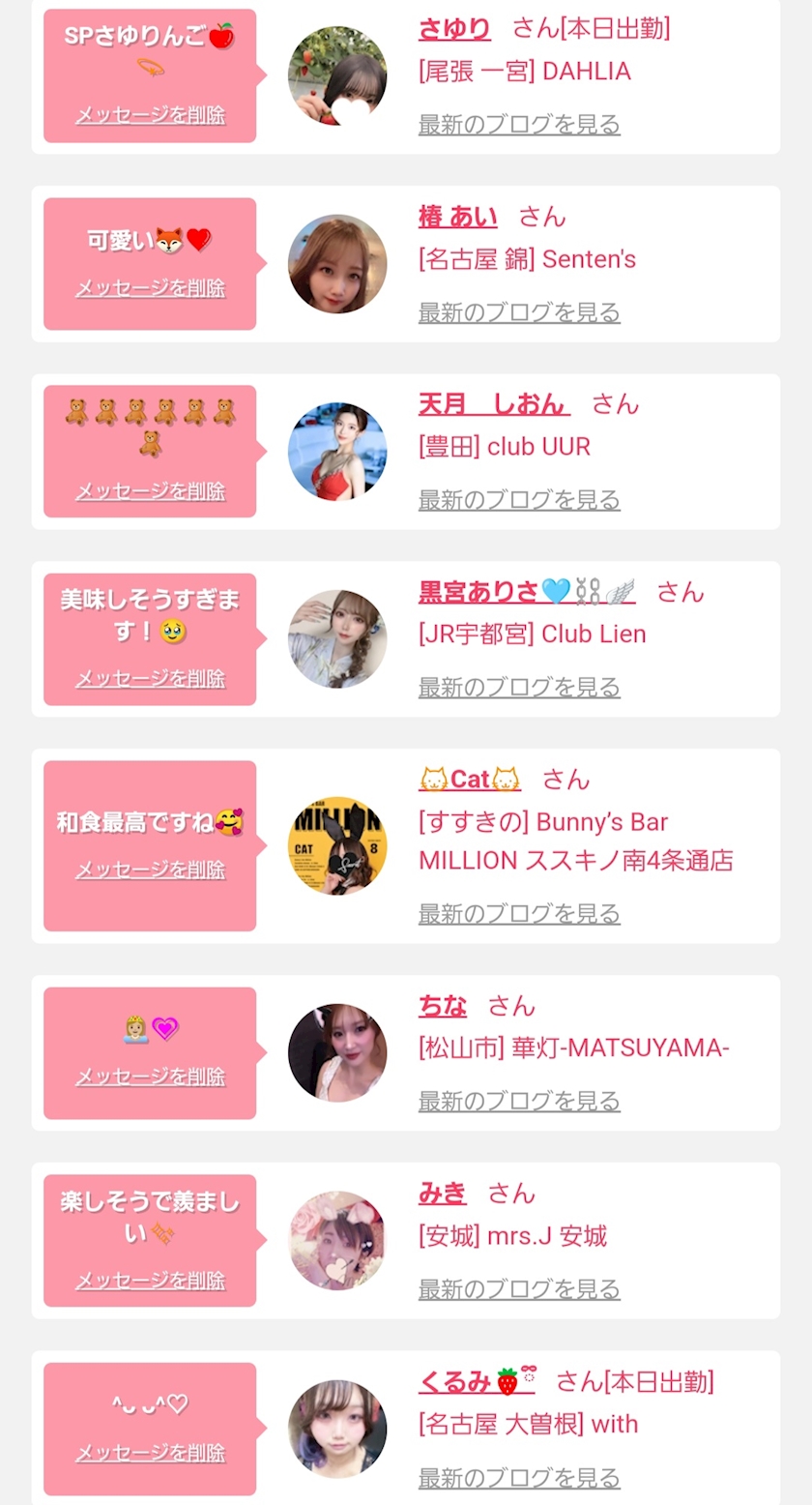Delete the 和食最高ですね message
Screen dimensions: 812x1505
[150, 870]
